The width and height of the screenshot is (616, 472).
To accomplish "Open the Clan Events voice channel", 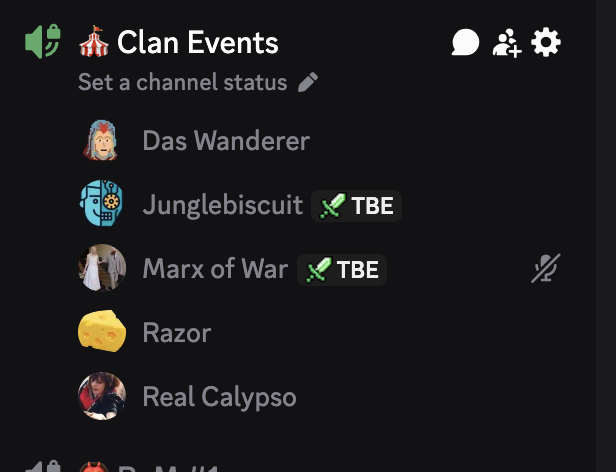I will pyautogui.click(x=197, y=42).
